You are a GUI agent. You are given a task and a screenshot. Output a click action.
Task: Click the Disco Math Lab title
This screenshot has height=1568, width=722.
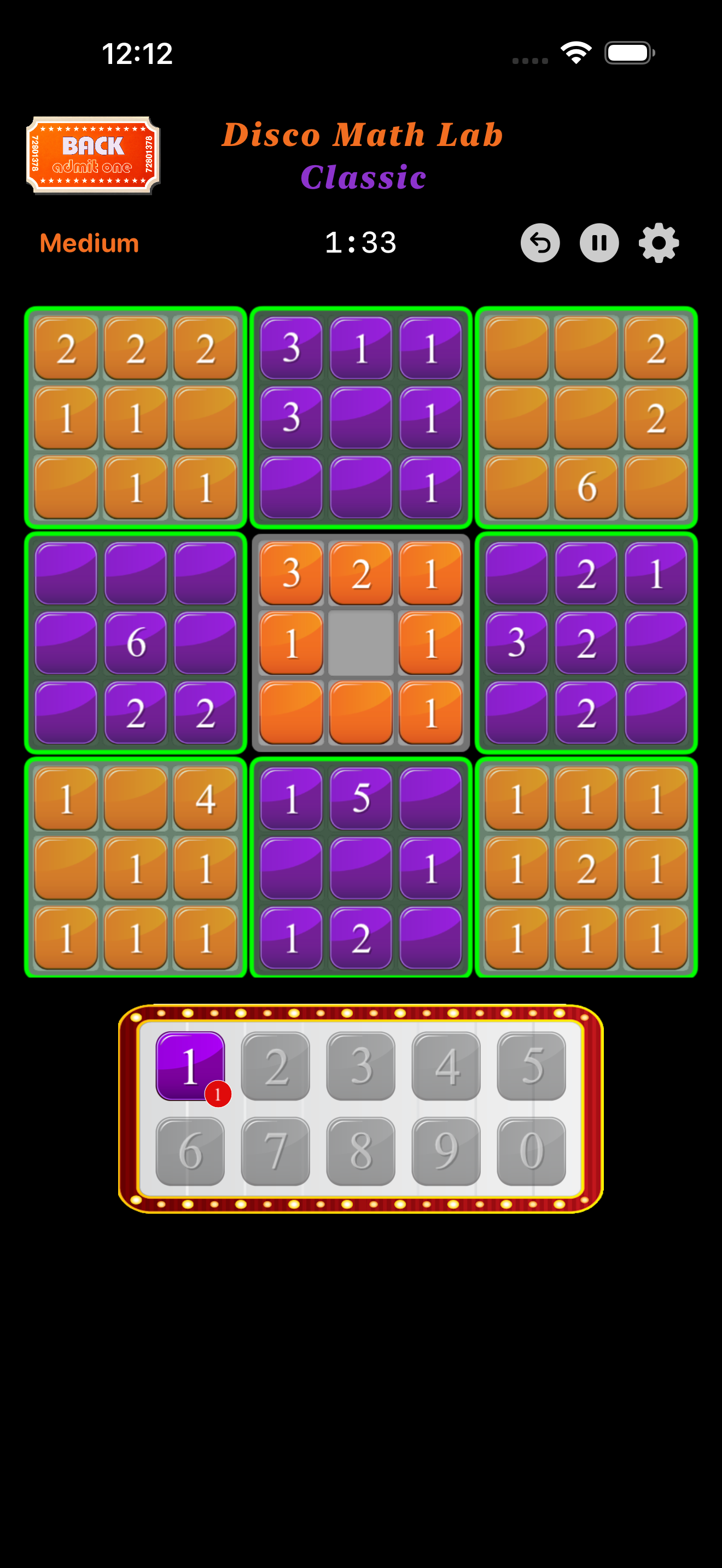tap(362, 134)
